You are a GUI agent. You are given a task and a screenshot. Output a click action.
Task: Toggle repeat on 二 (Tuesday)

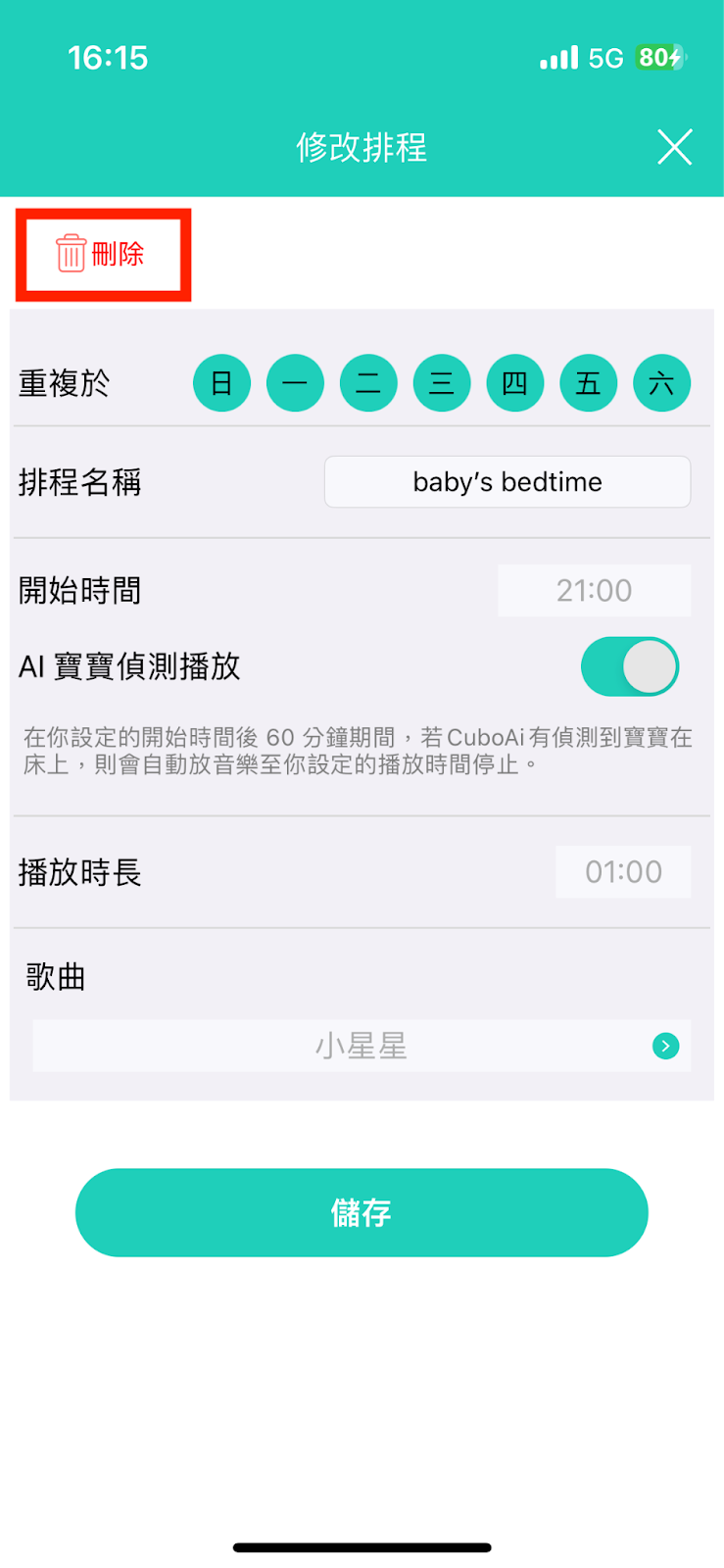pos(368,383)
